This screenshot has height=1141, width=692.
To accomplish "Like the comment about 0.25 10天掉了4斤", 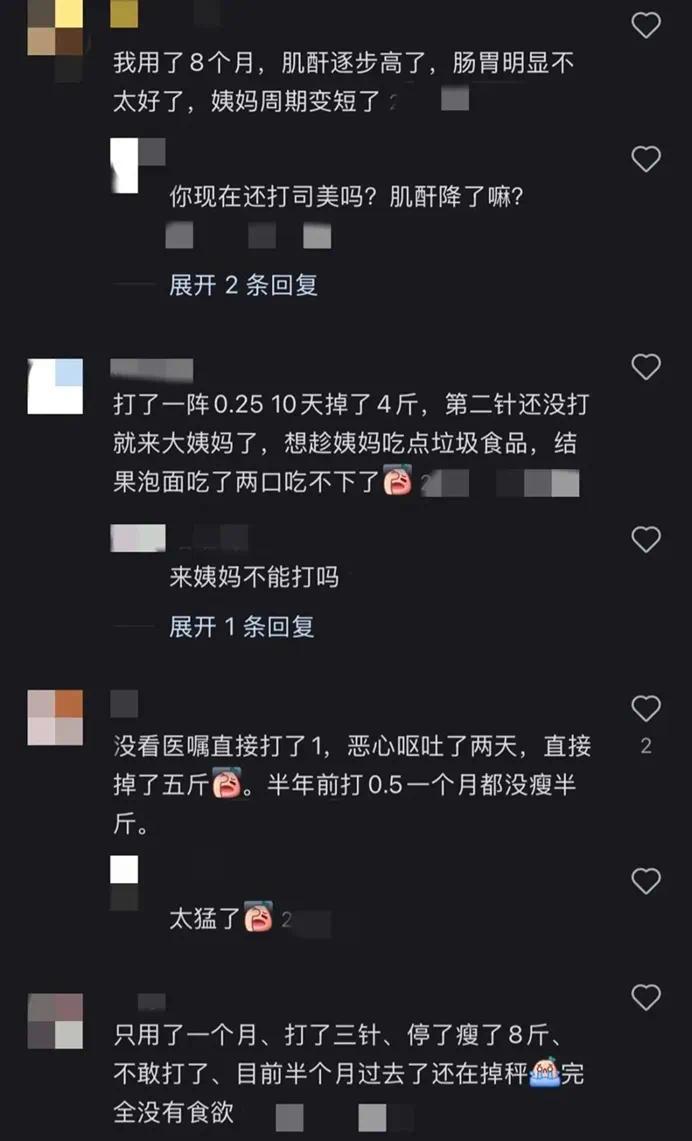I will click(x=646, y=367).
